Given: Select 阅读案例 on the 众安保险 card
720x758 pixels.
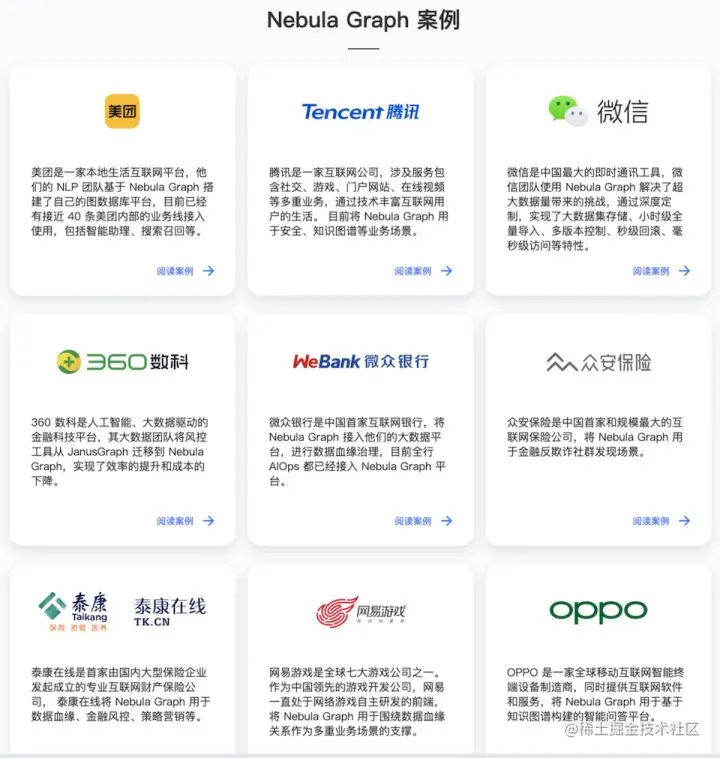Looking at the screenshot, I should coord(661,521).
